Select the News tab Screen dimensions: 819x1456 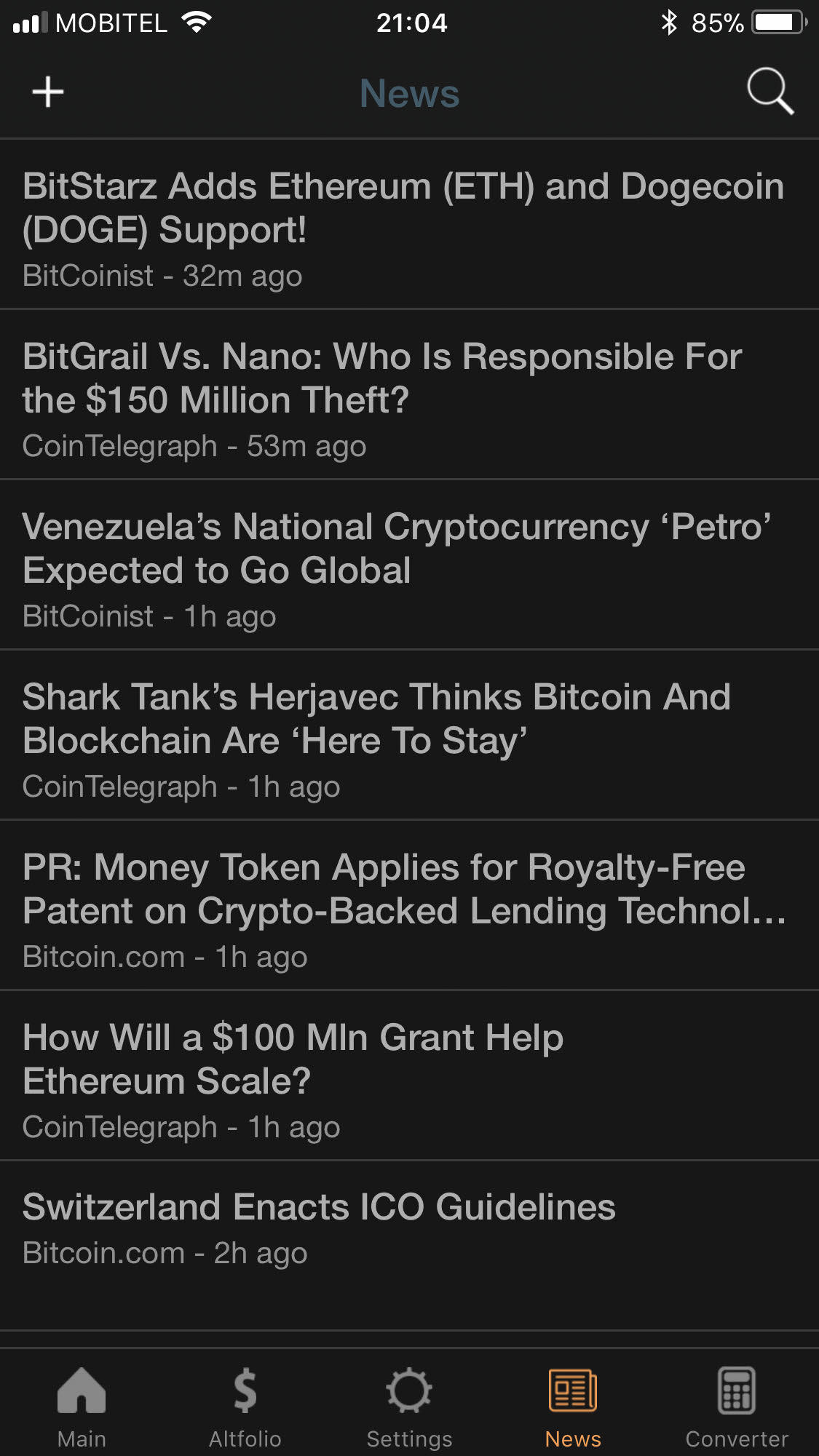573,1407
